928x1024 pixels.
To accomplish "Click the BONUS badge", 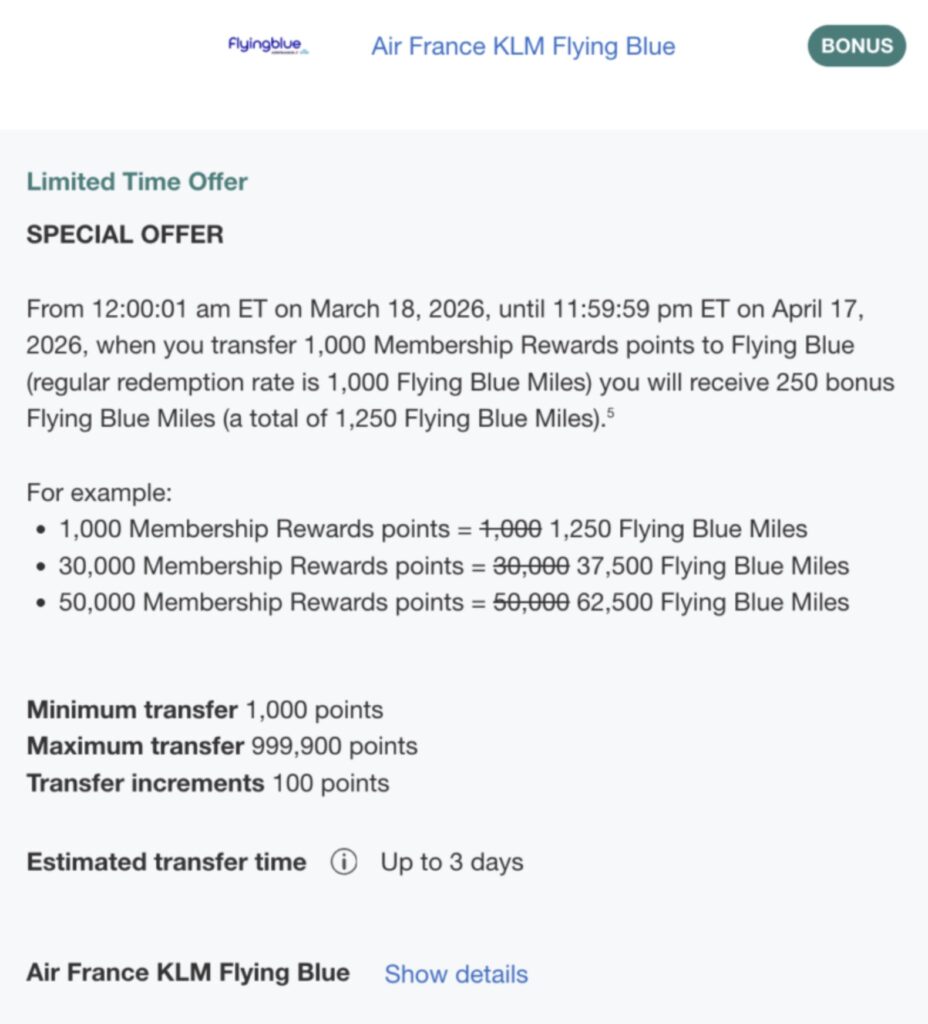I will coord(856,46).
